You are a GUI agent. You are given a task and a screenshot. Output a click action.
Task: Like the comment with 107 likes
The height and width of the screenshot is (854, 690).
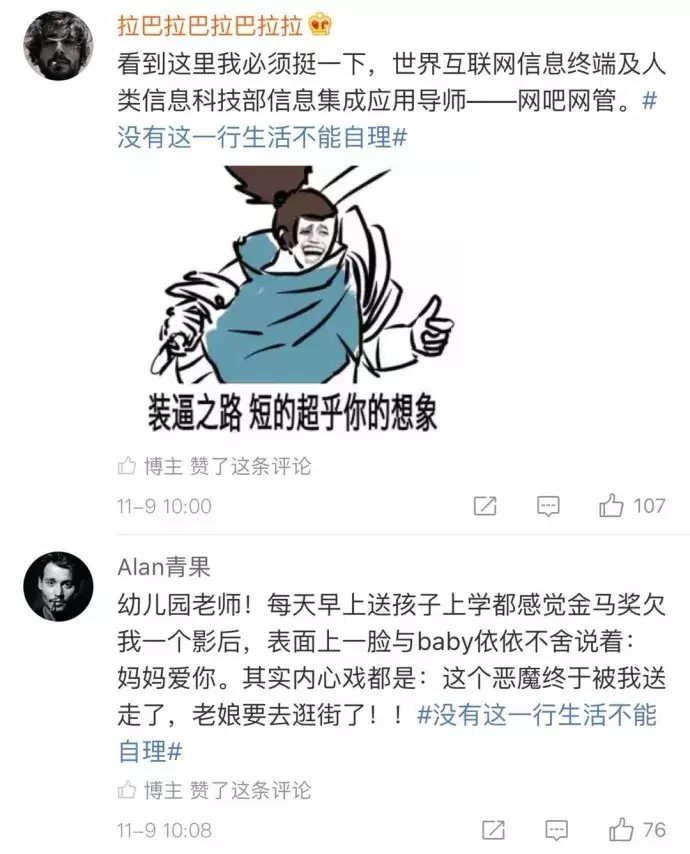(x=612, y=506)
